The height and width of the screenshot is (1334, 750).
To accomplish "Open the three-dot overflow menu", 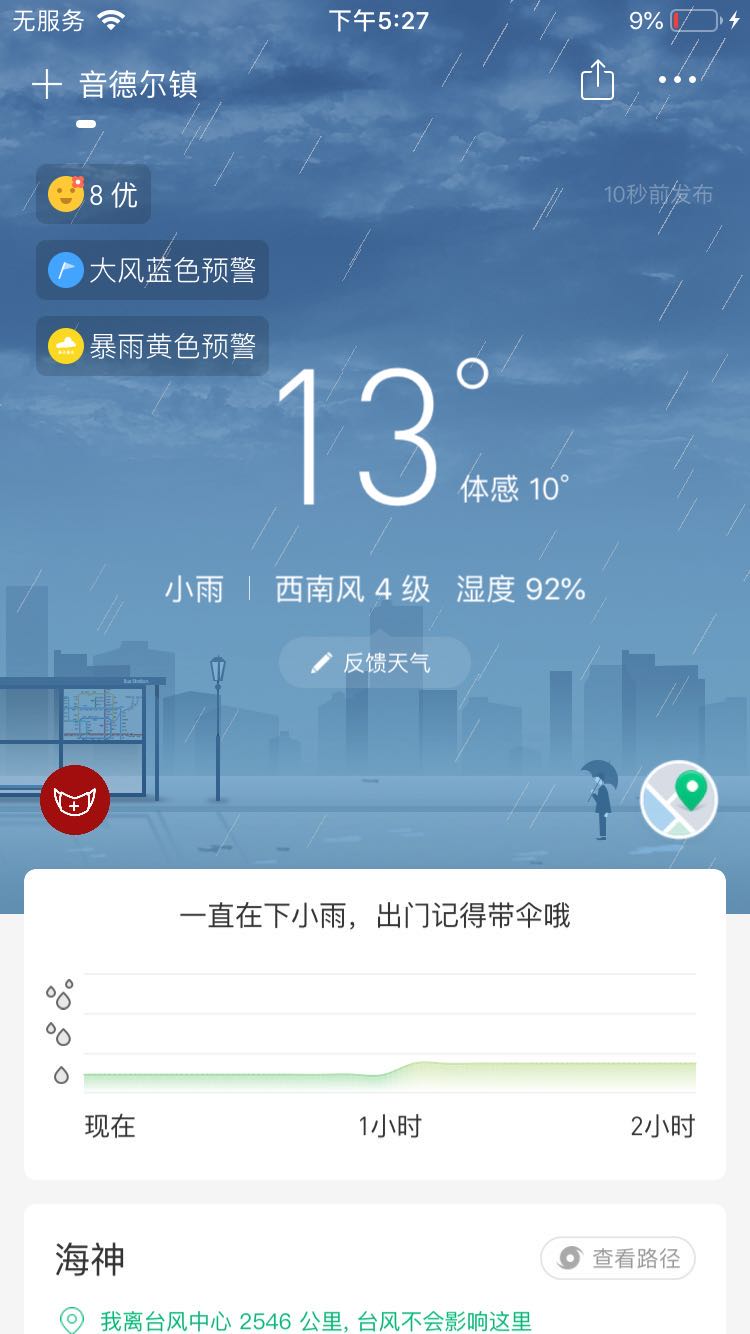I will (677, 80).
